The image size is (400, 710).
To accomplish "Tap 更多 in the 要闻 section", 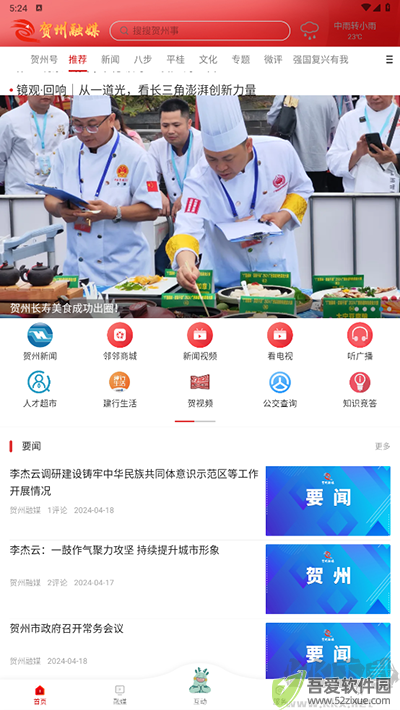I will coord(382,446).
